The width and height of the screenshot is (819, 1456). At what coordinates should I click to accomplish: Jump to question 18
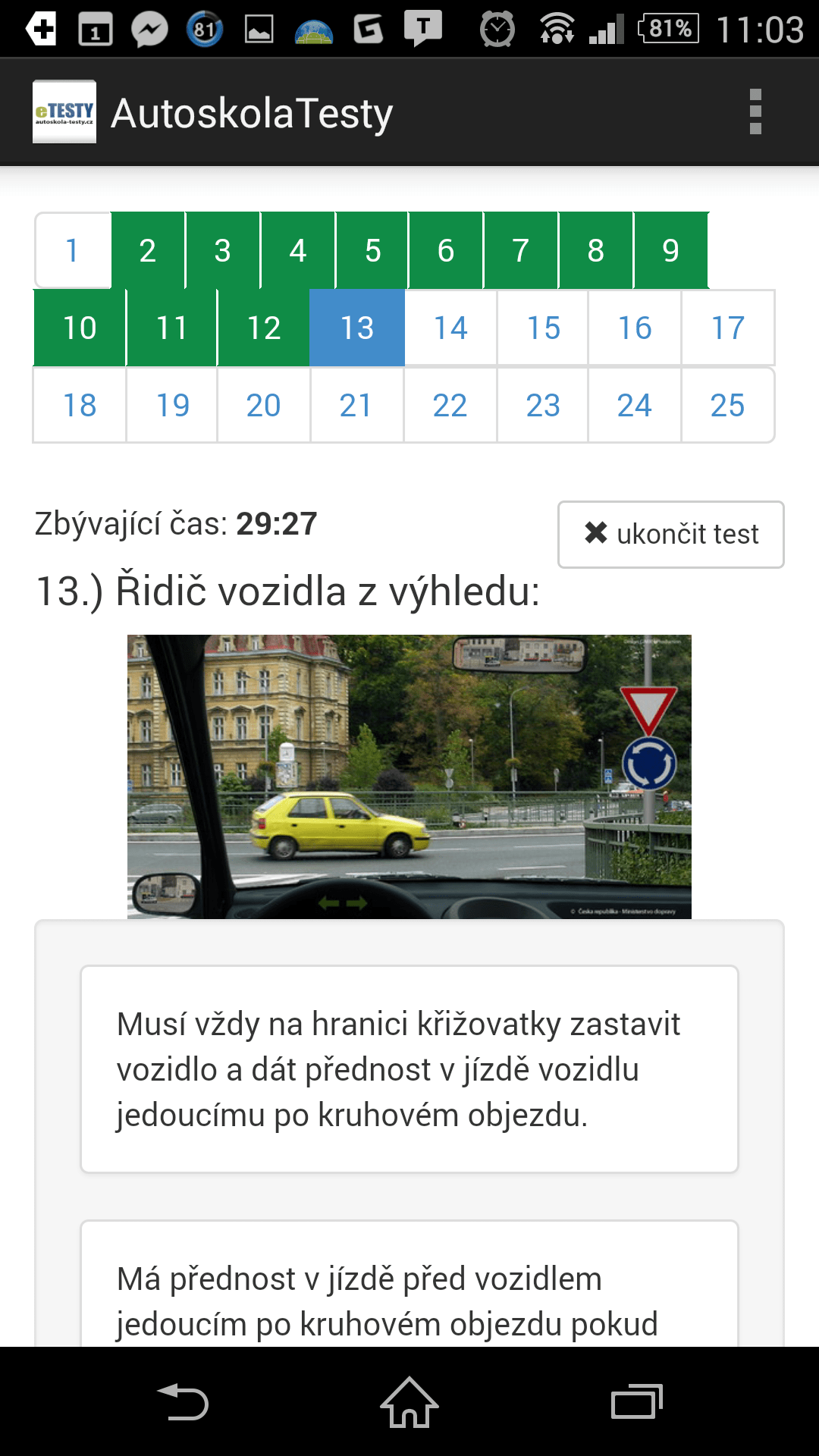tap(80, 406)
